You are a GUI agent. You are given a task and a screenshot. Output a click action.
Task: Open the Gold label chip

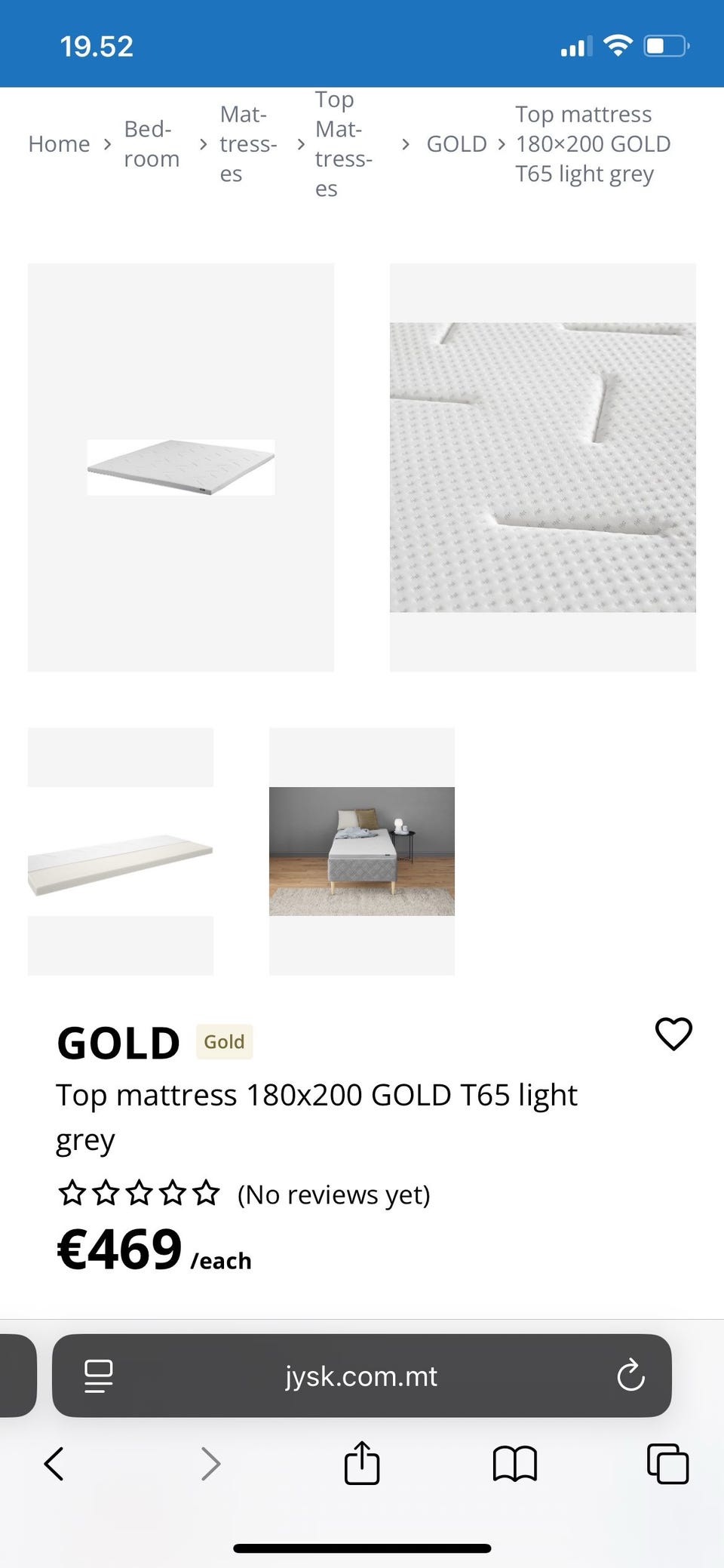[224, 1042]
